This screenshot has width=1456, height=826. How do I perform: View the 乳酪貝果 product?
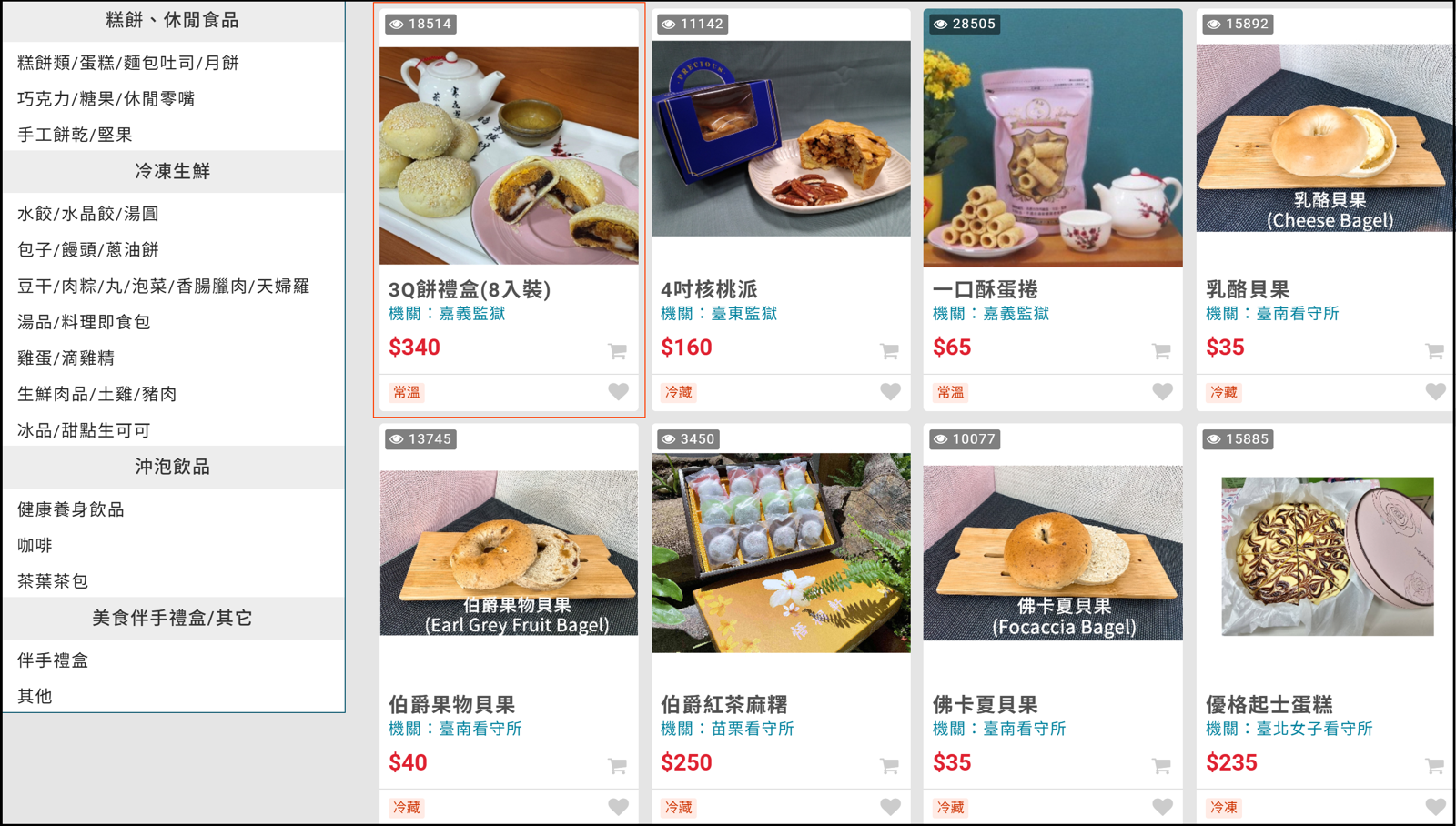(1324, 138)
